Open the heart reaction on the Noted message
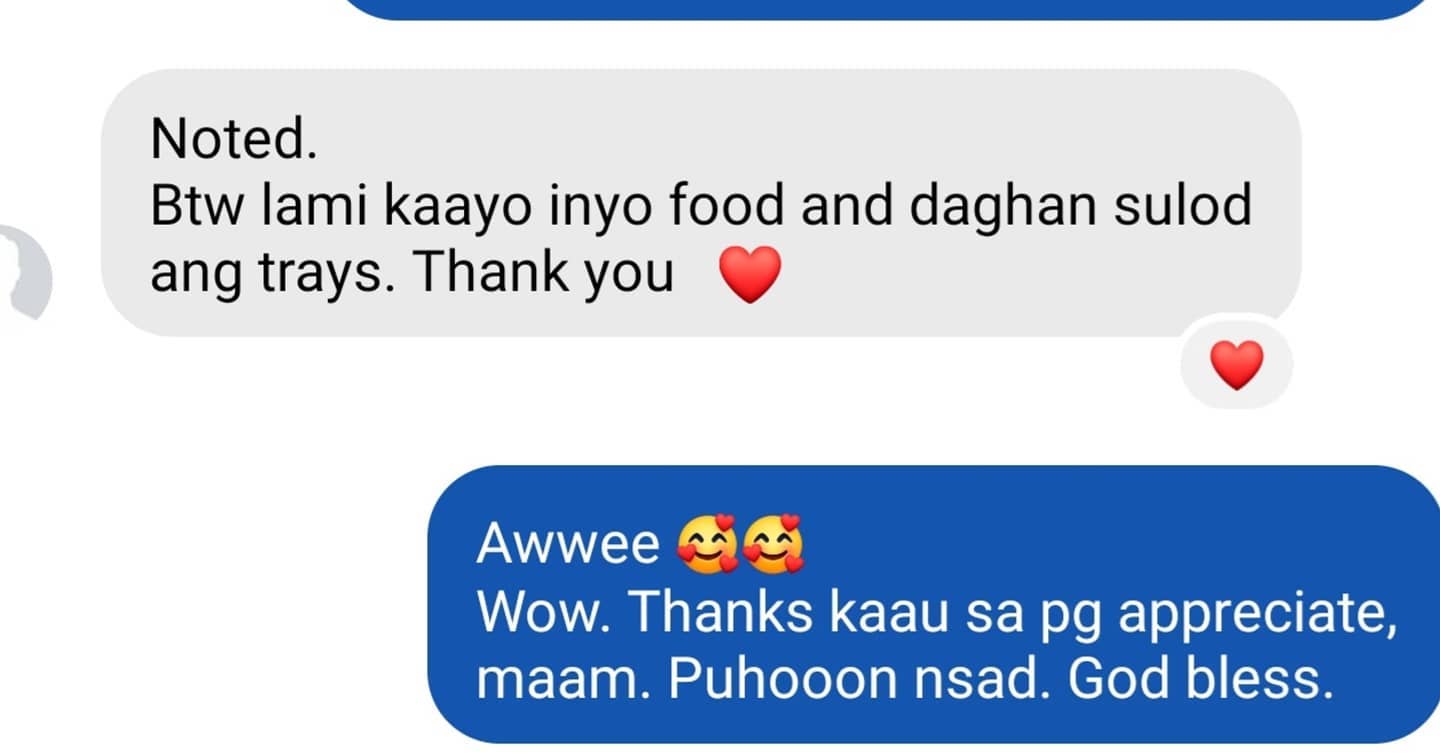This screenshot has height=754, width=1440. (x=1237, y=364)
